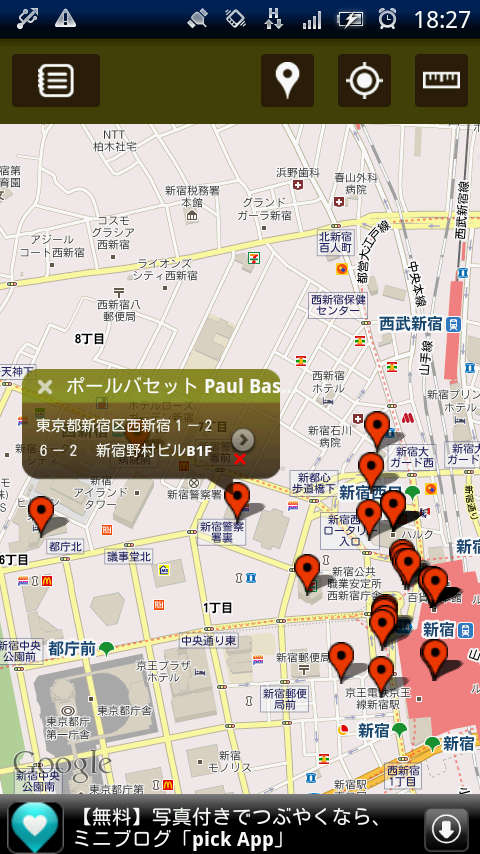Center map on my current location
Viewport: 480px width, 854px height.
(364, 80)
